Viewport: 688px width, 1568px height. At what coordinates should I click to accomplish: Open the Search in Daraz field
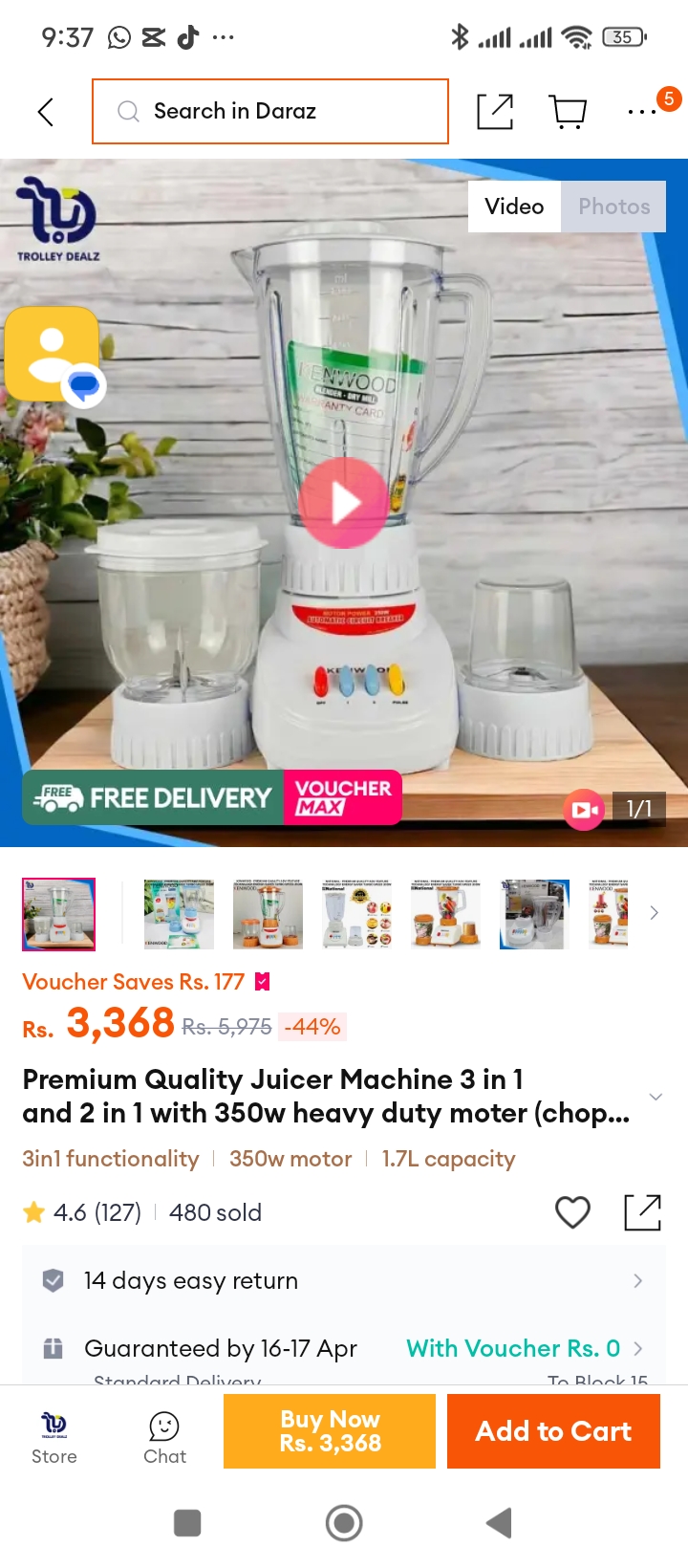coord(270,112)
